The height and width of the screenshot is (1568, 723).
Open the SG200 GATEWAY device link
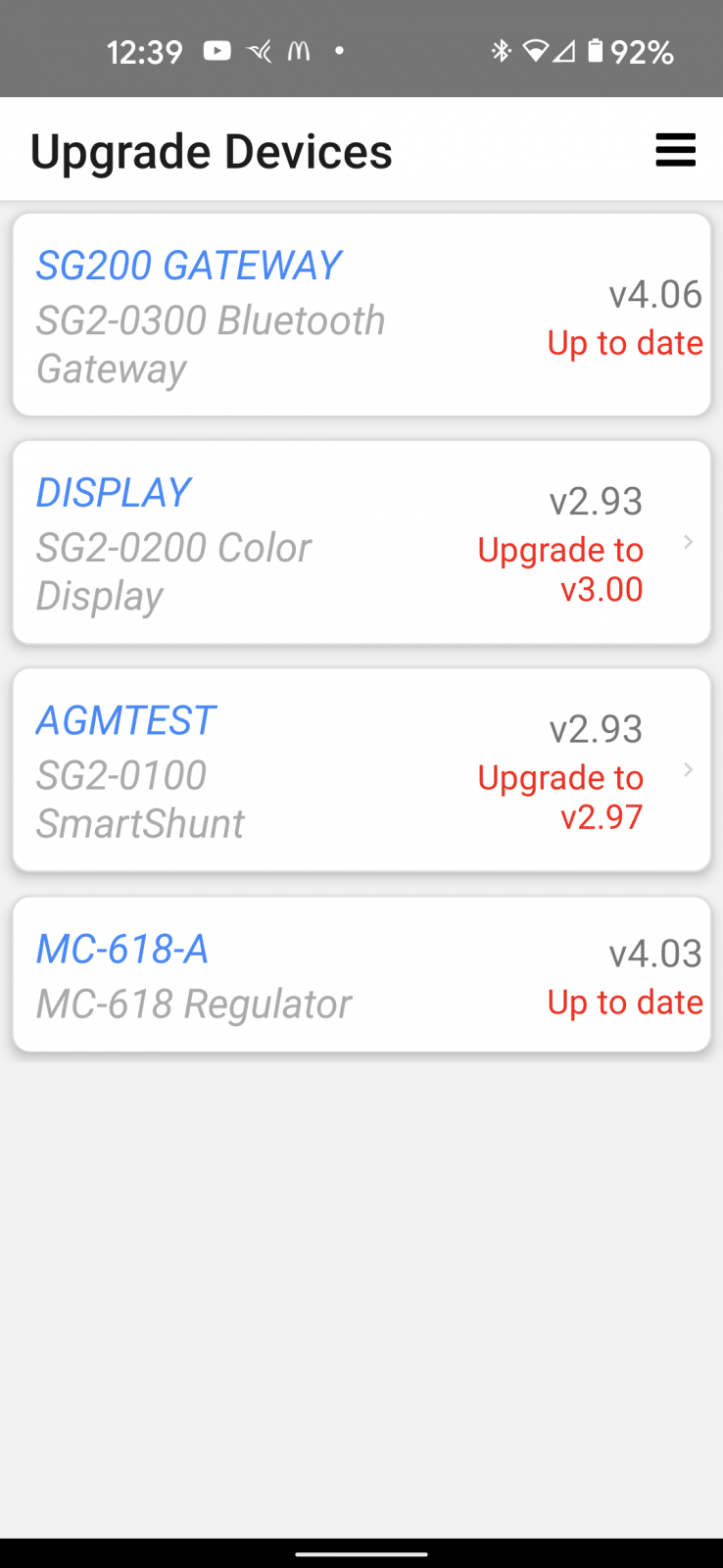coord(188,265)
